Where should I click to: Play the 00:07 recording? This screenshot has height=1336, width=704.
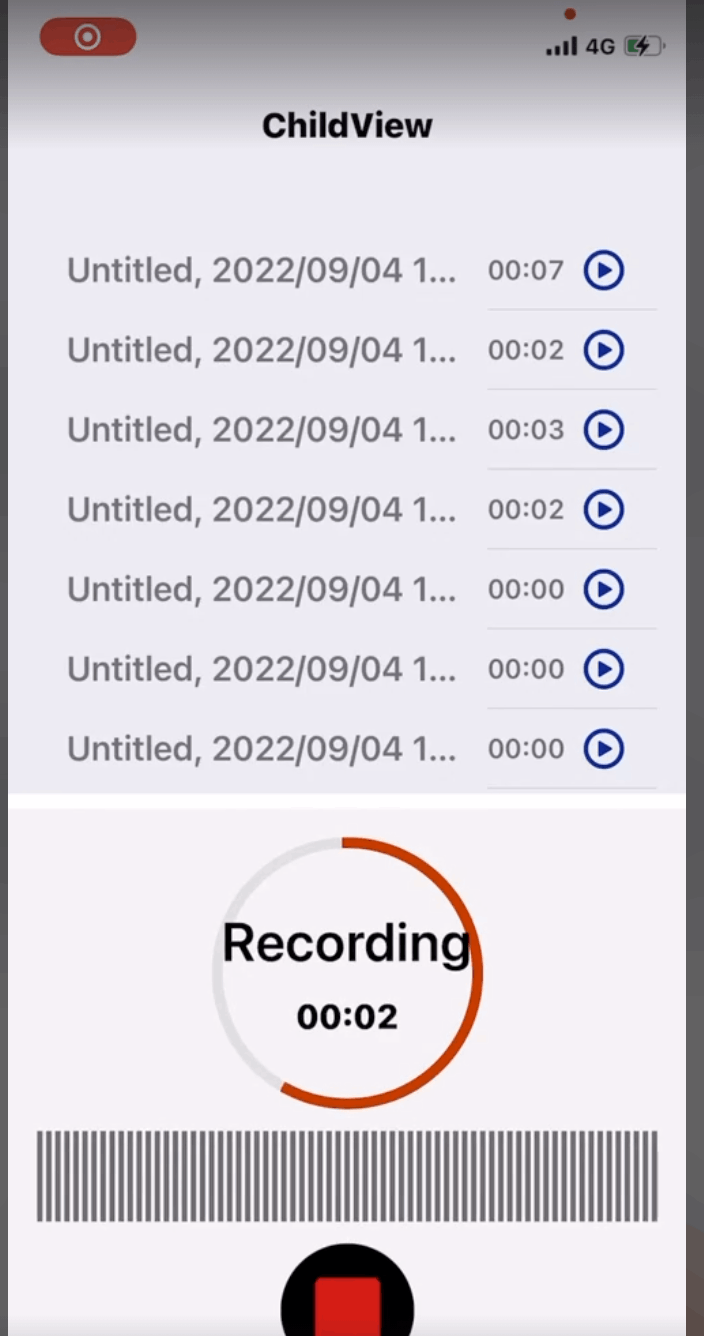pyautogui.click(x=604, y=270)
